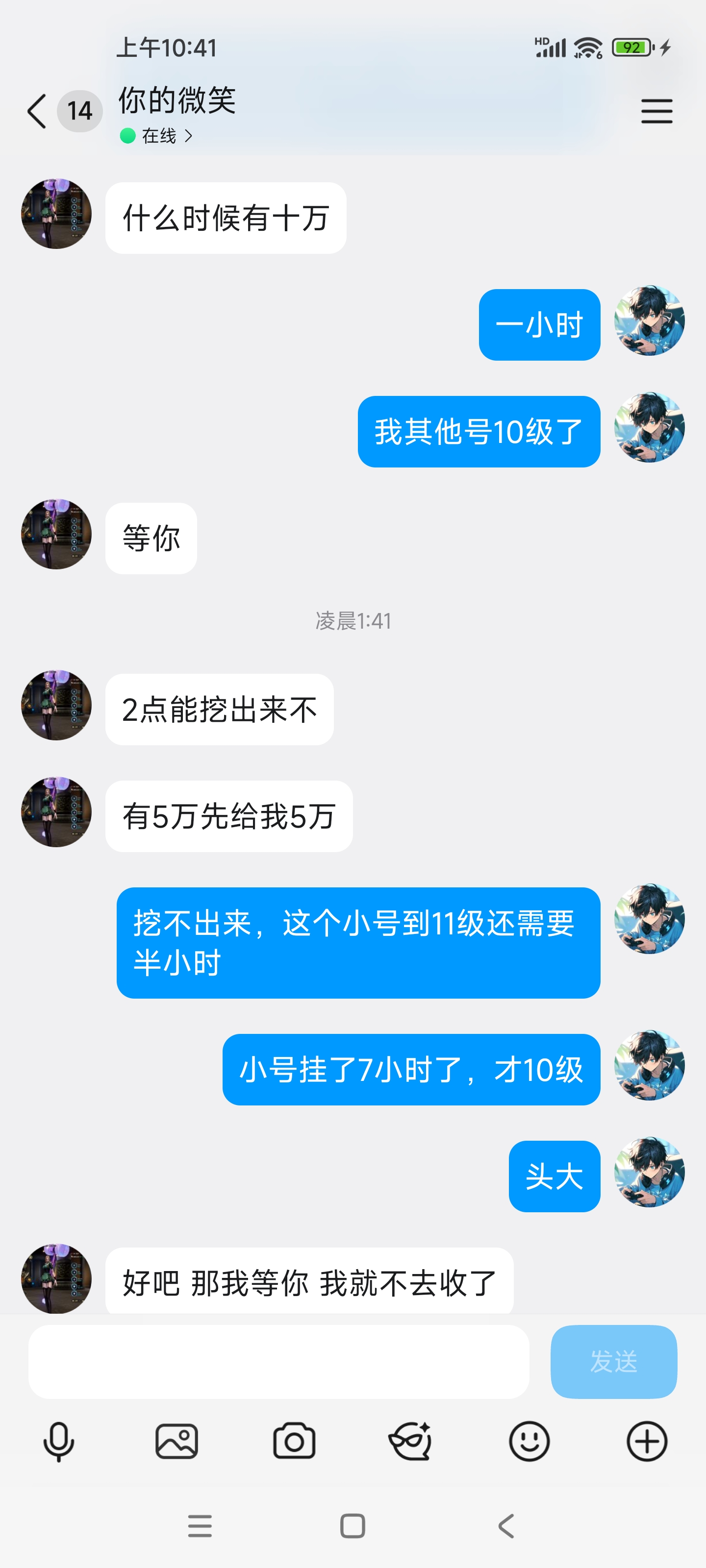Open system recent apps
Image resolution: width=706 pixels, height=1568 pixels.
click(x=200, y=1526)
